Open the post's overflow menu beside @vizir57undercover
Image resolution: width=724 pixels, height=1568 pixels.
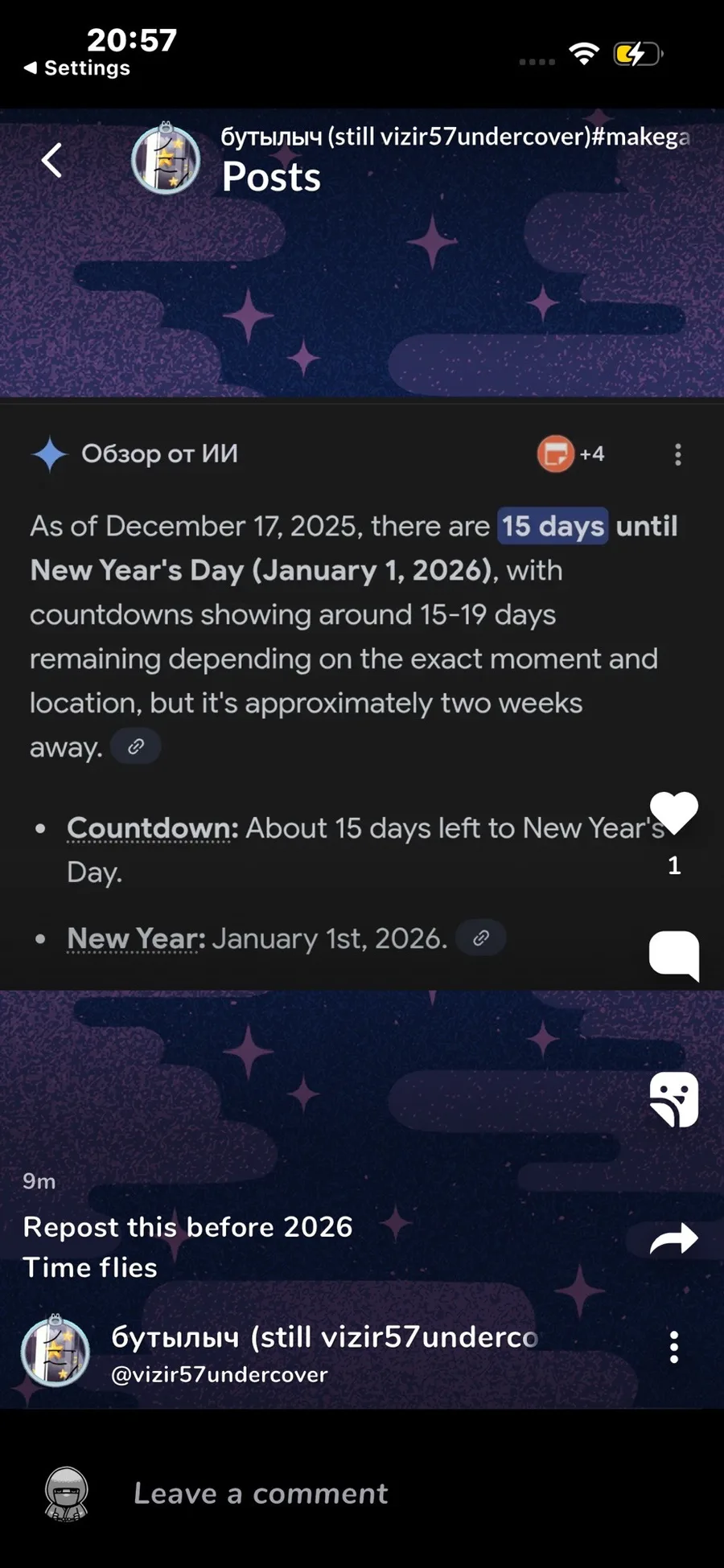[x=674, y=1347]
